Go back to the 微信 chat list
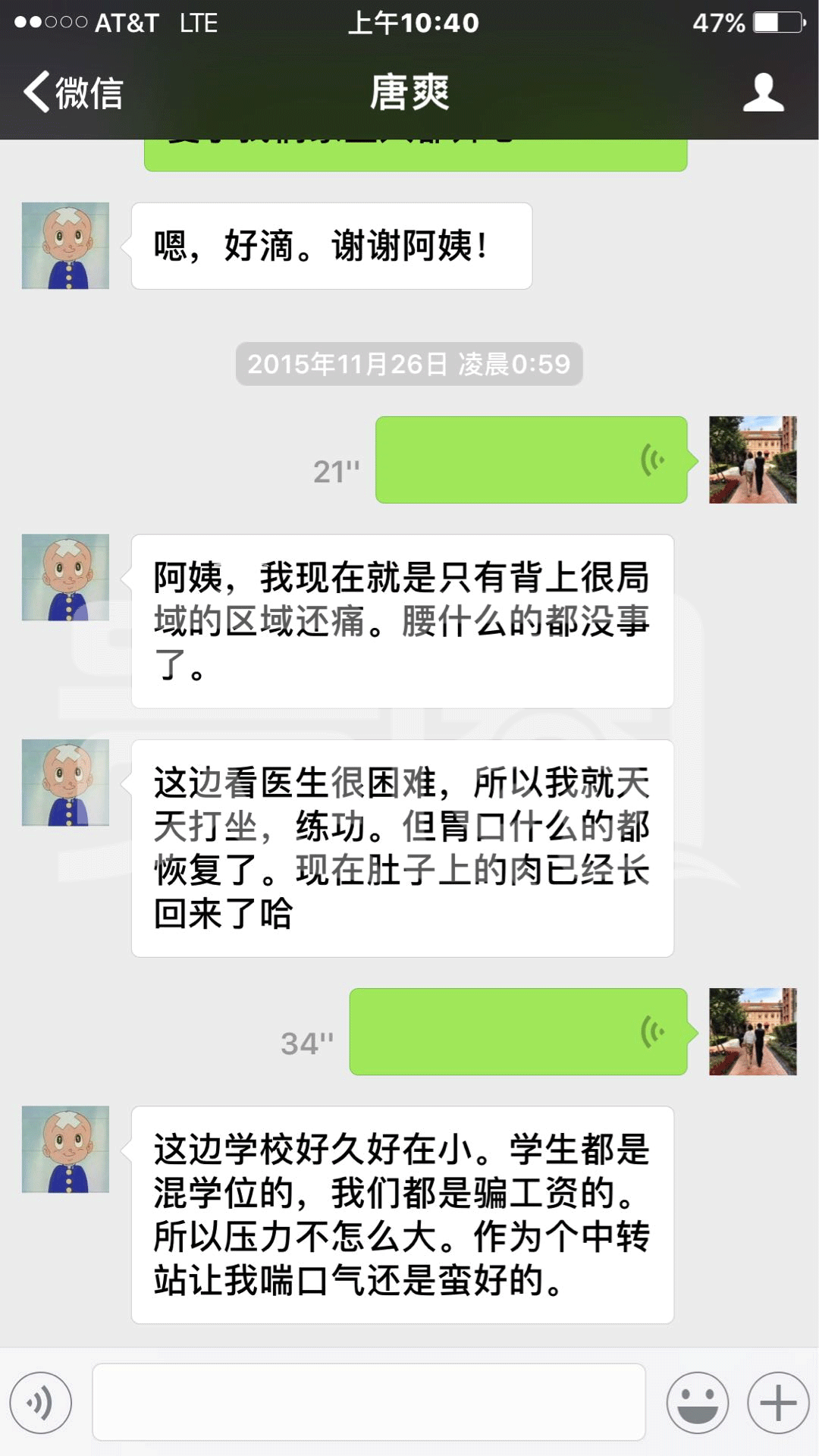 (x=74, y=93)
